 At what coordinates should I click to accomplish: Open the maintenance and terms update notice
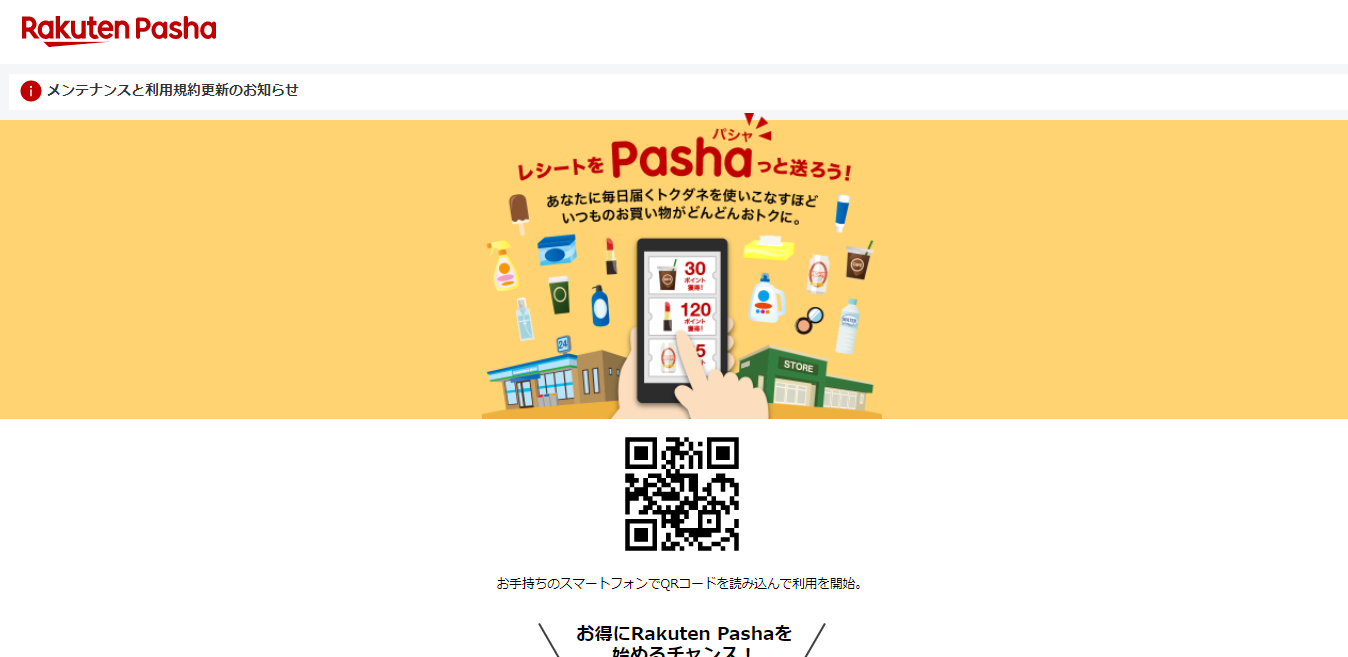(172, 90)
